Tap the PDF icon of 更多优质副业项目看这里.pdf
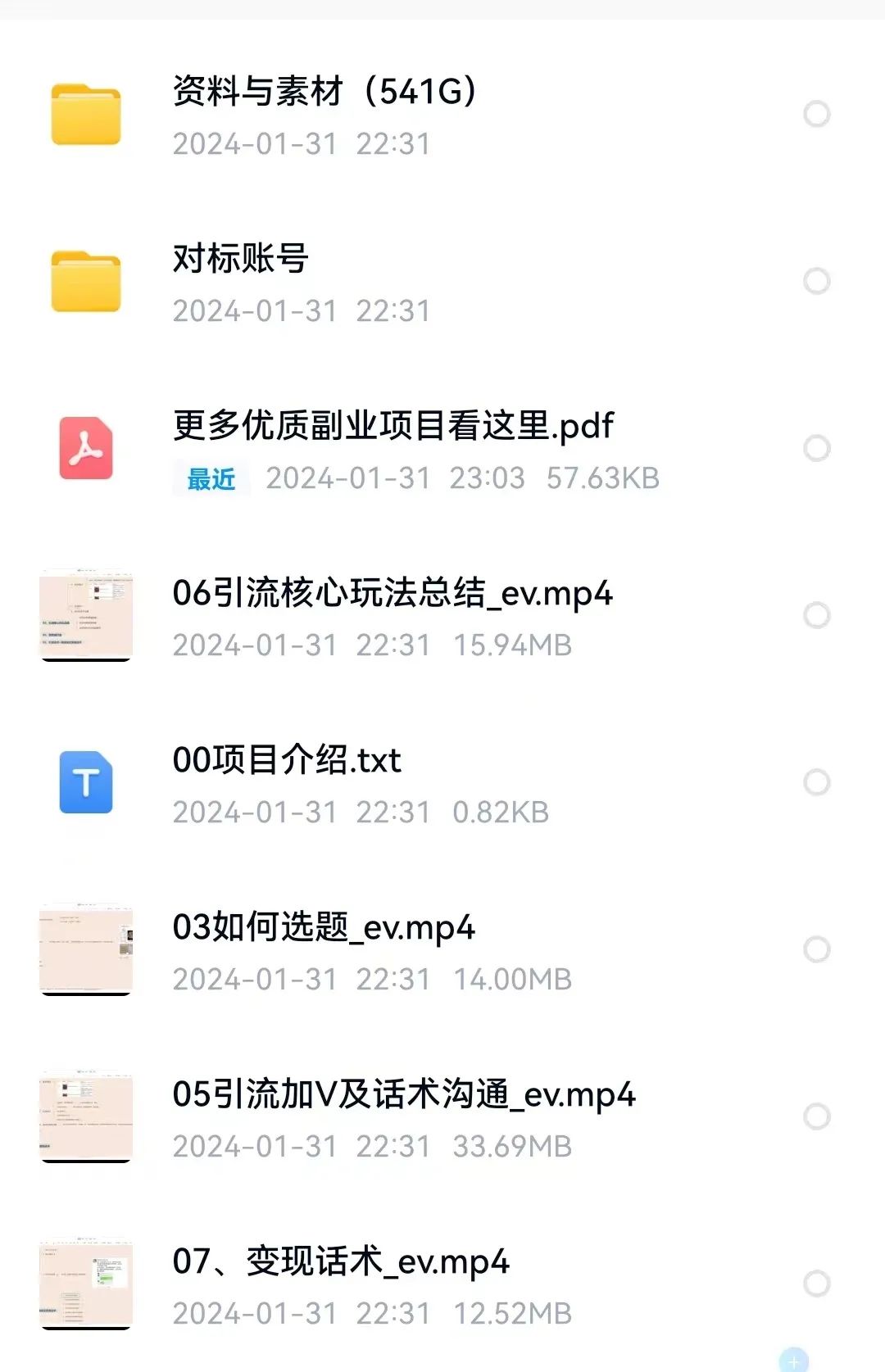 coord(85,446)
